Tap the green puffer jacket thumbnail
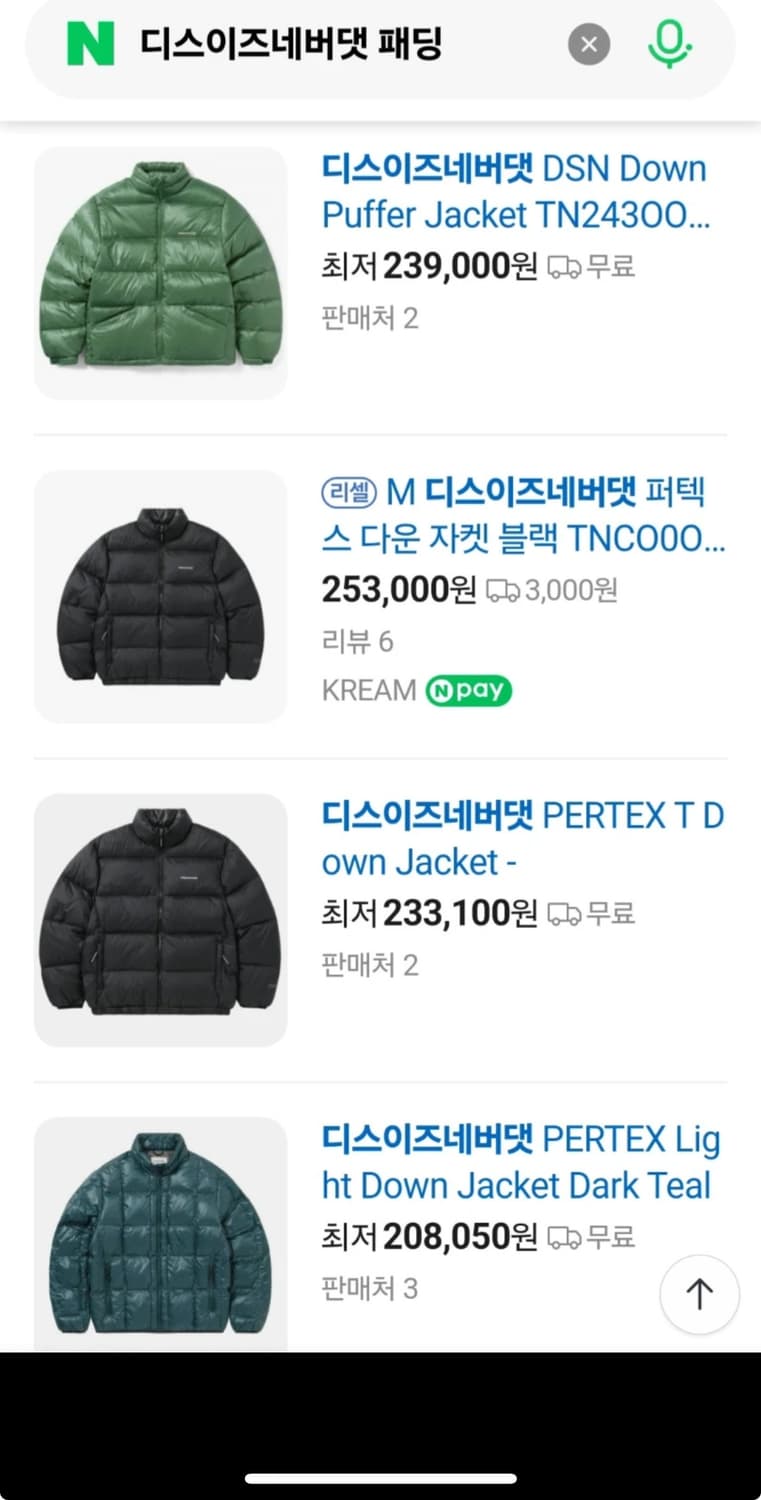This screenshot has height=1500, width=761. 160,272
